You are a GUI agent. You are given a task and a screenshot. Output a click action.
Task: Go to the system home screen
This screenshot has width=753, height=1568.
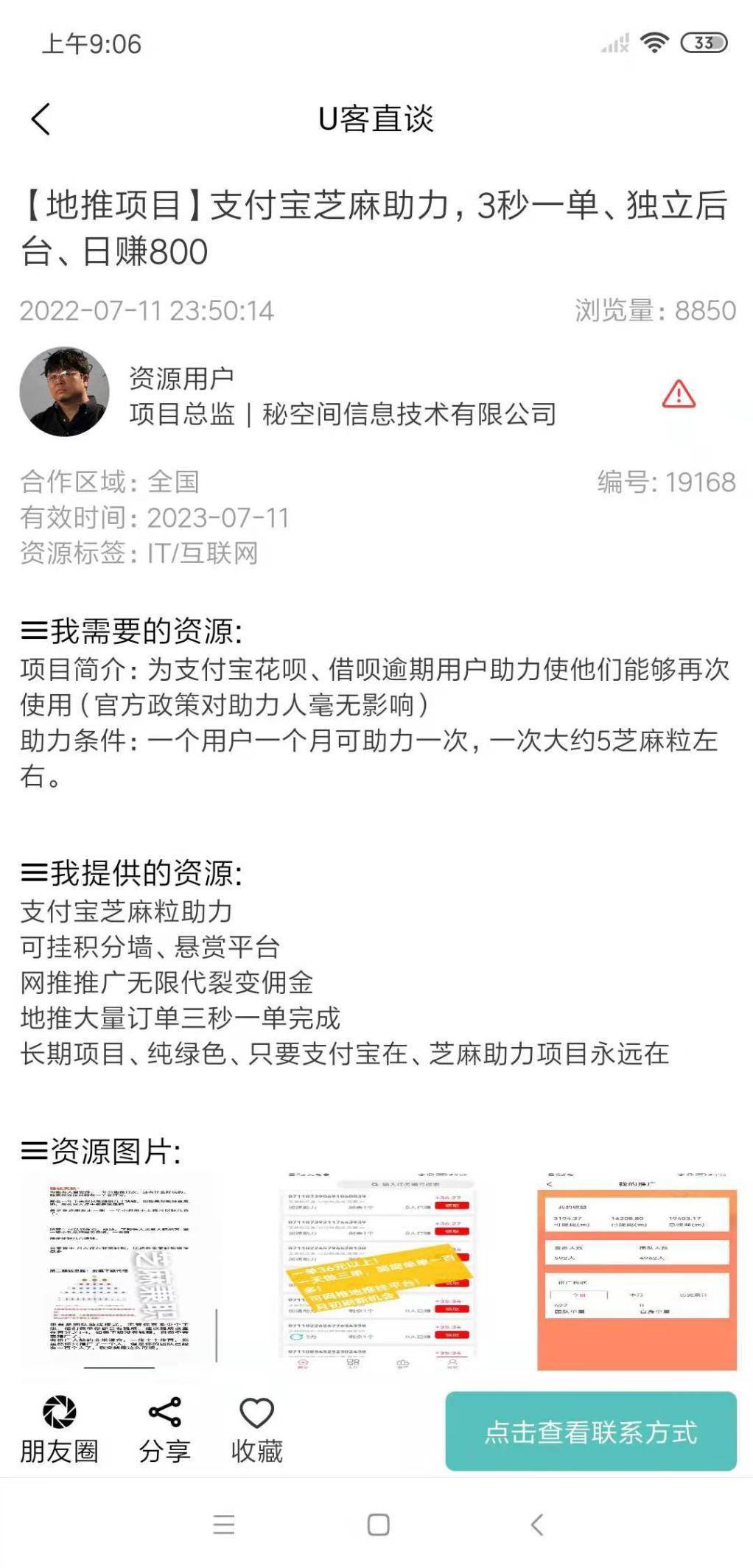point(378,1524)
